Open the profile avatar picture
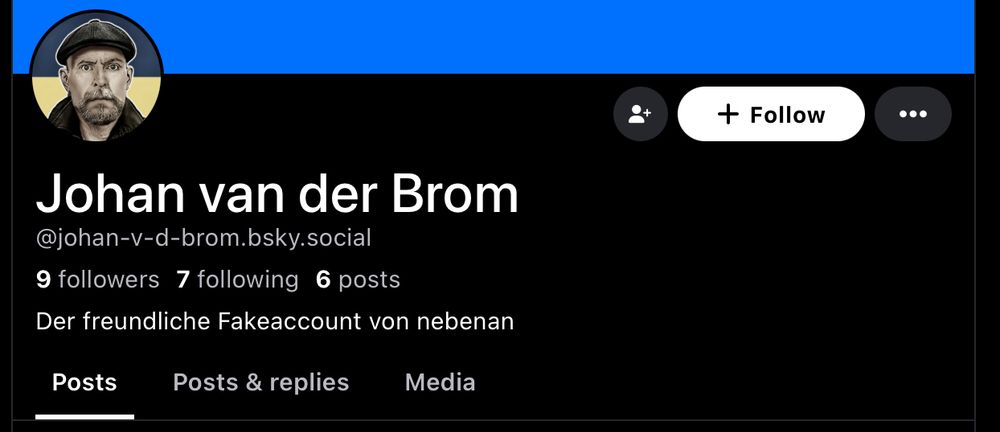 pyautogui.click(x=96, y=76)
